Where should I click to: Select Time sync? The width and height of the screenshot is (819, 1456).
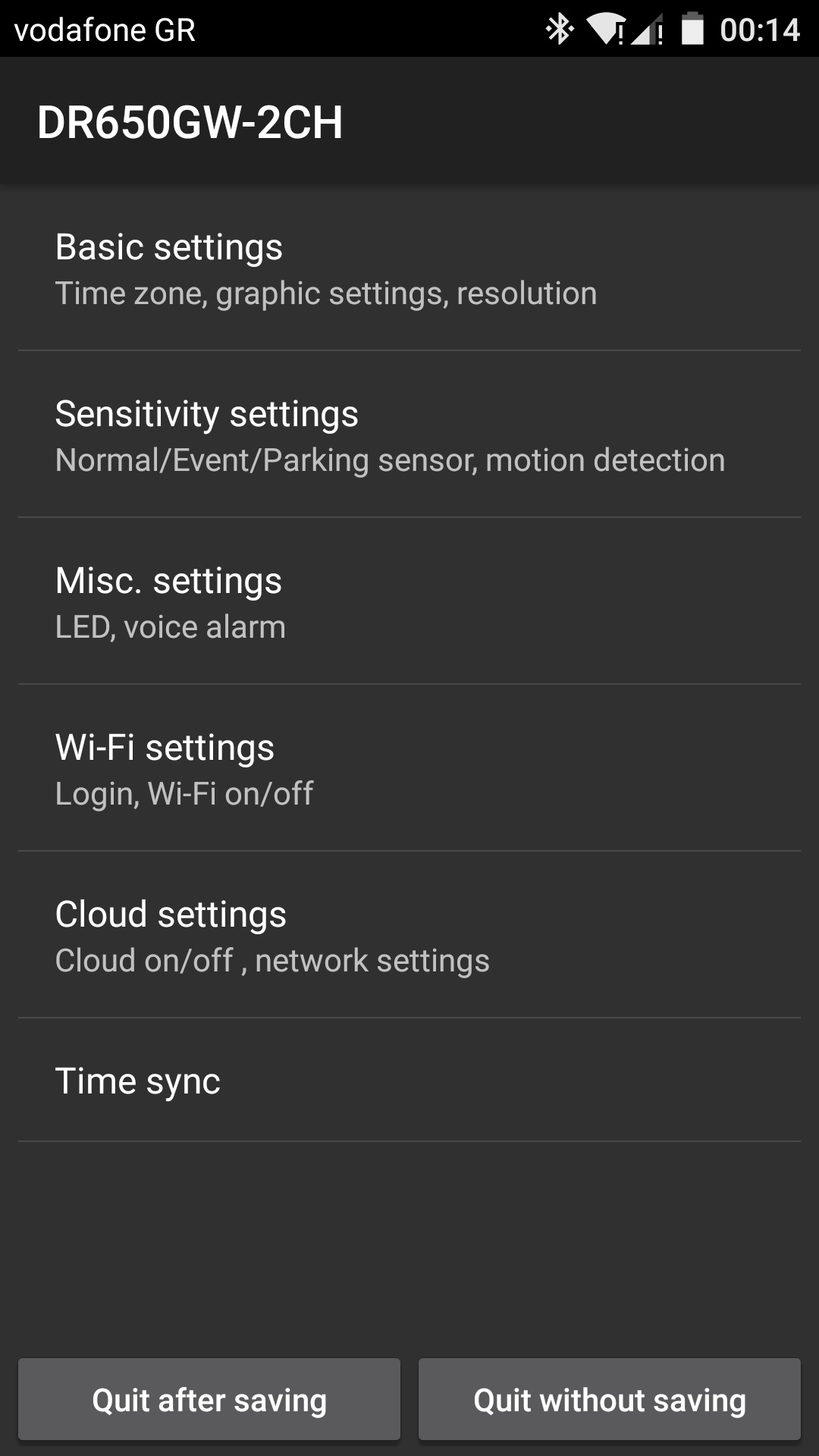click(409, 1081)
